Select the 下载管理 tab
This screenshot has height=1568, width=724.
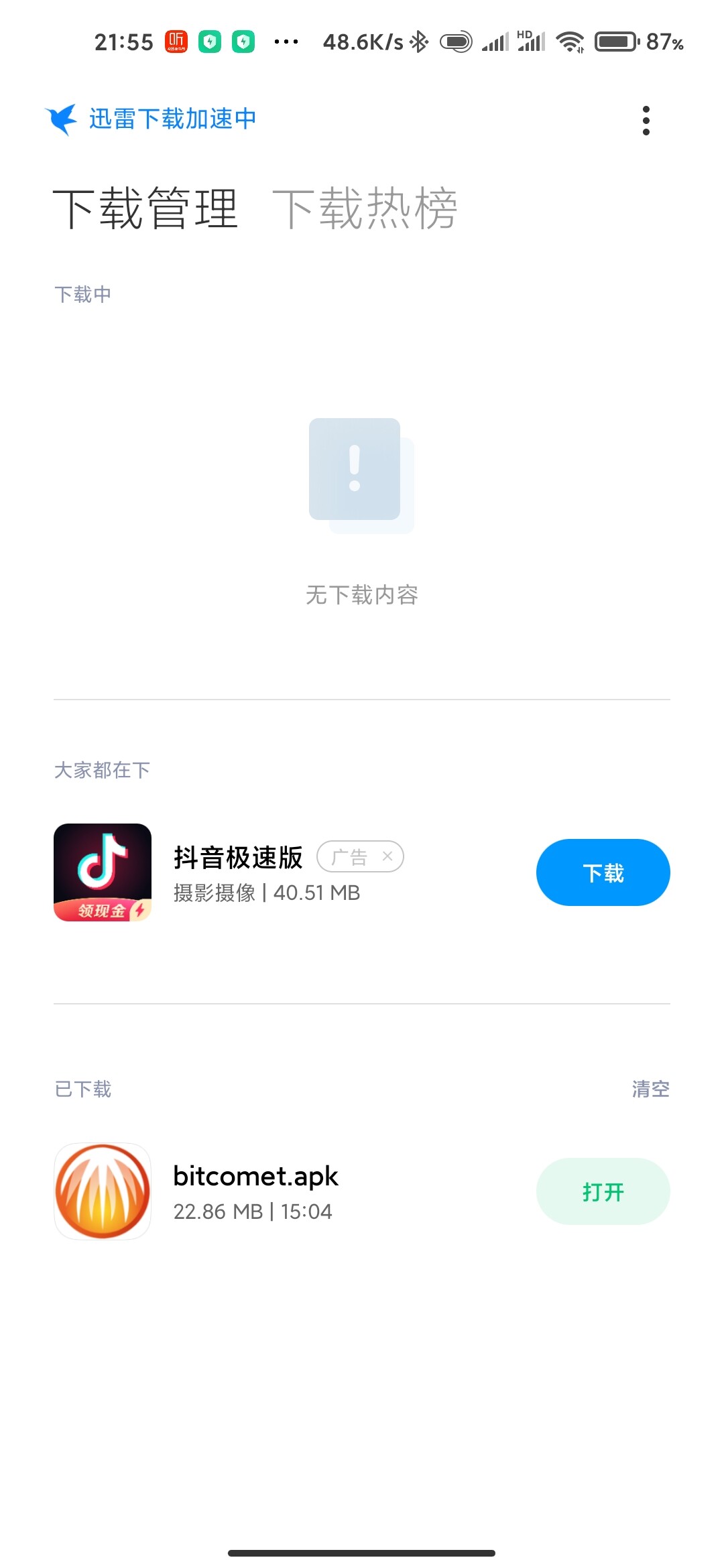(x=145, y=208)
